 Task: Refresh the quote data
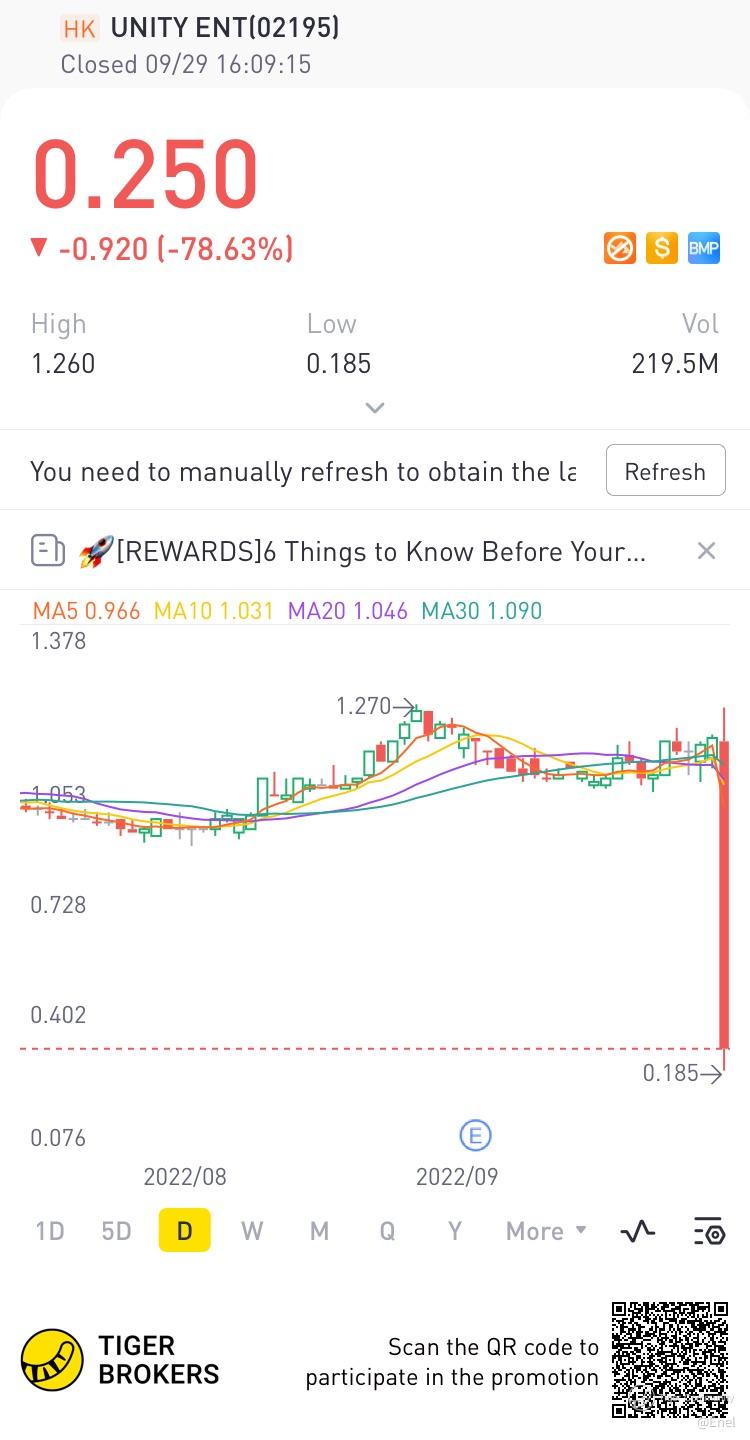coord(665,471)
